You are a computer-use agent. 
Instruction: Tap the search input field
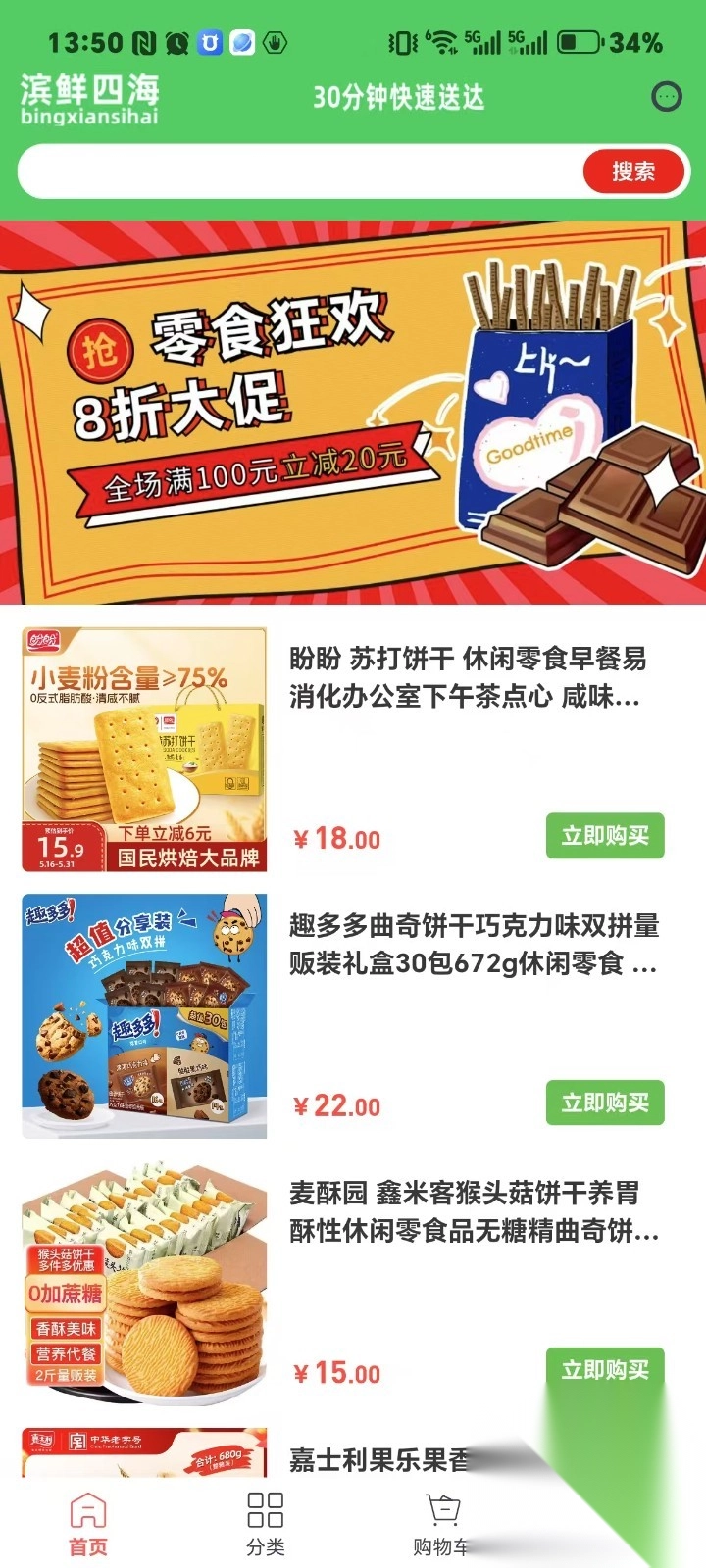[x=294, y=171]
